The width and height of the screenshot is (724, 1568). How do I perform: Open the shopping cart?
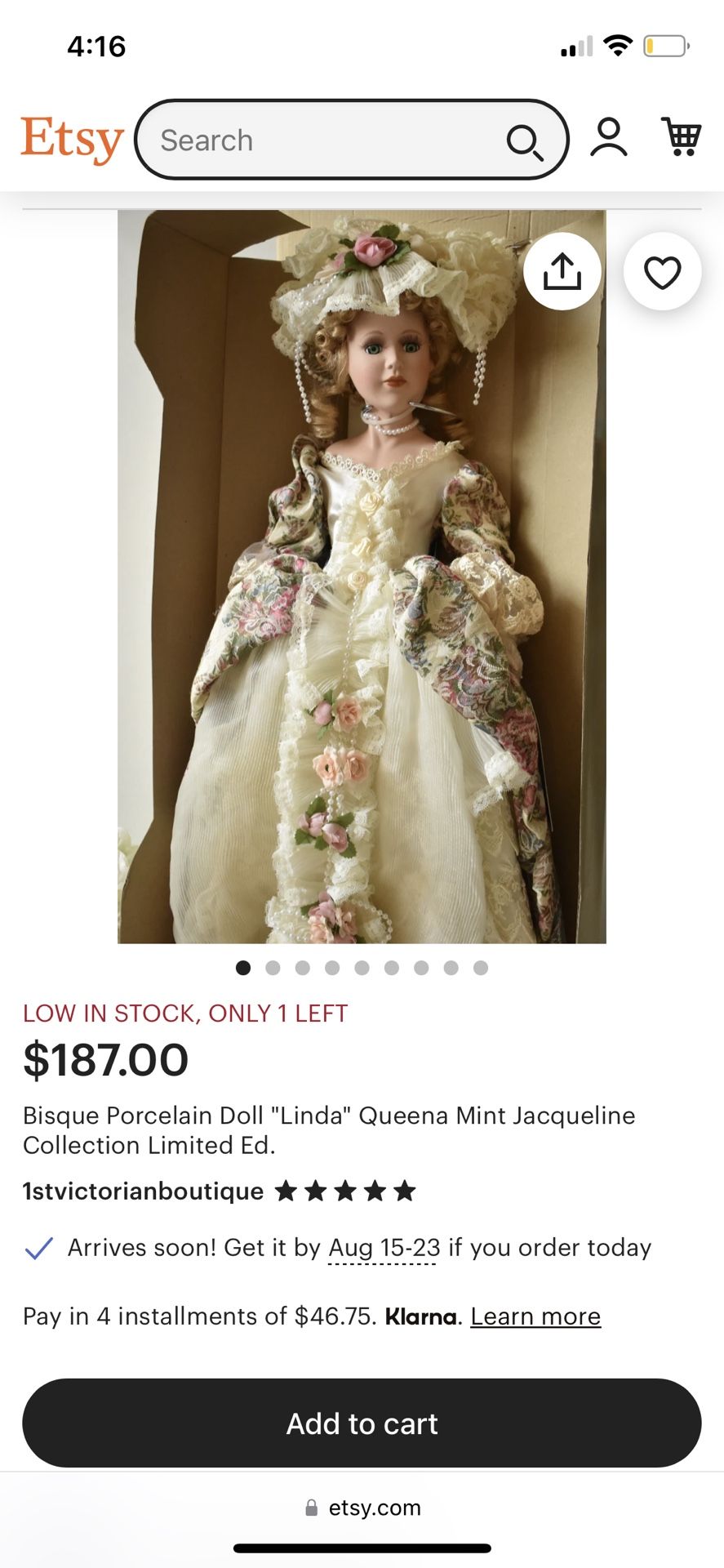682,137
